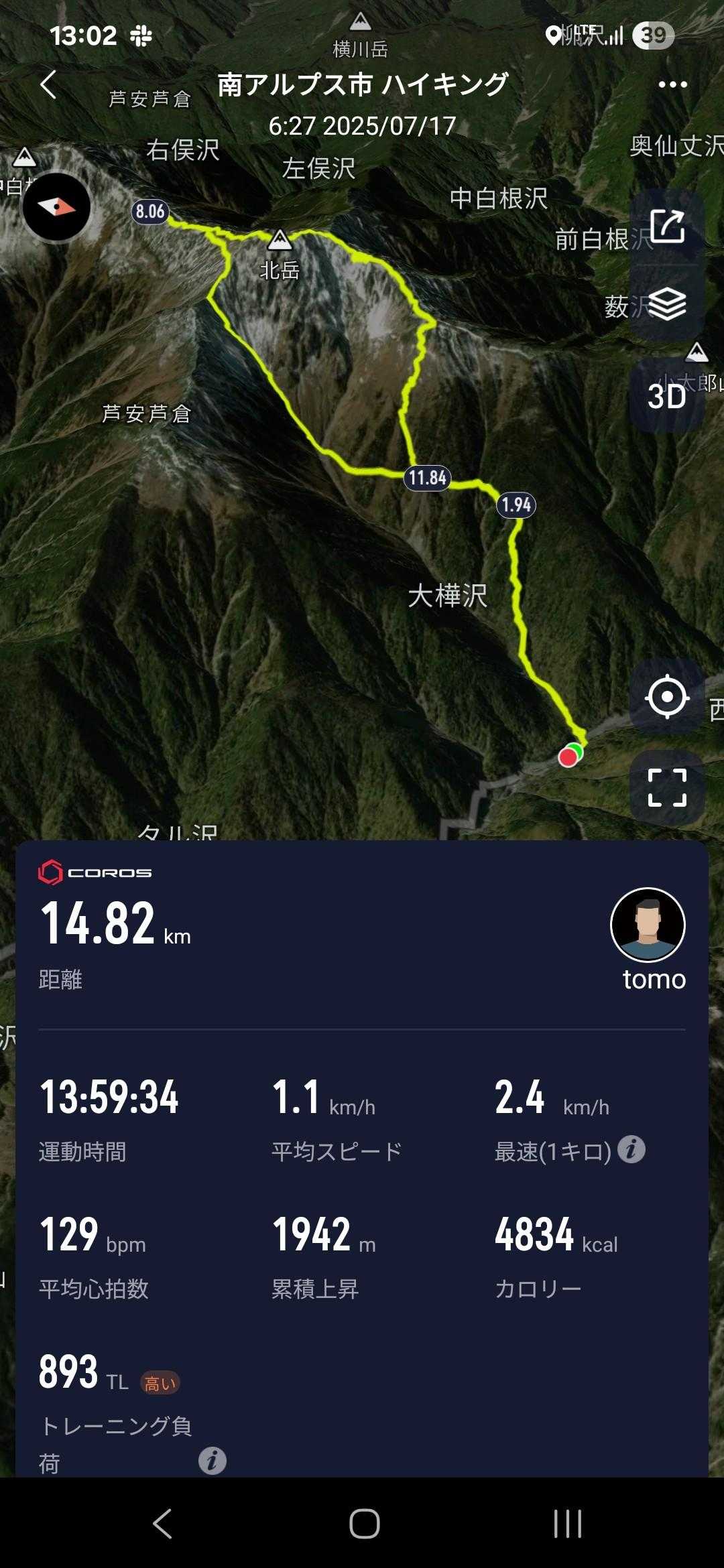The image size is (724, 1568).
Task: Open the three-dot overflow menu
Action: point(672,84)
